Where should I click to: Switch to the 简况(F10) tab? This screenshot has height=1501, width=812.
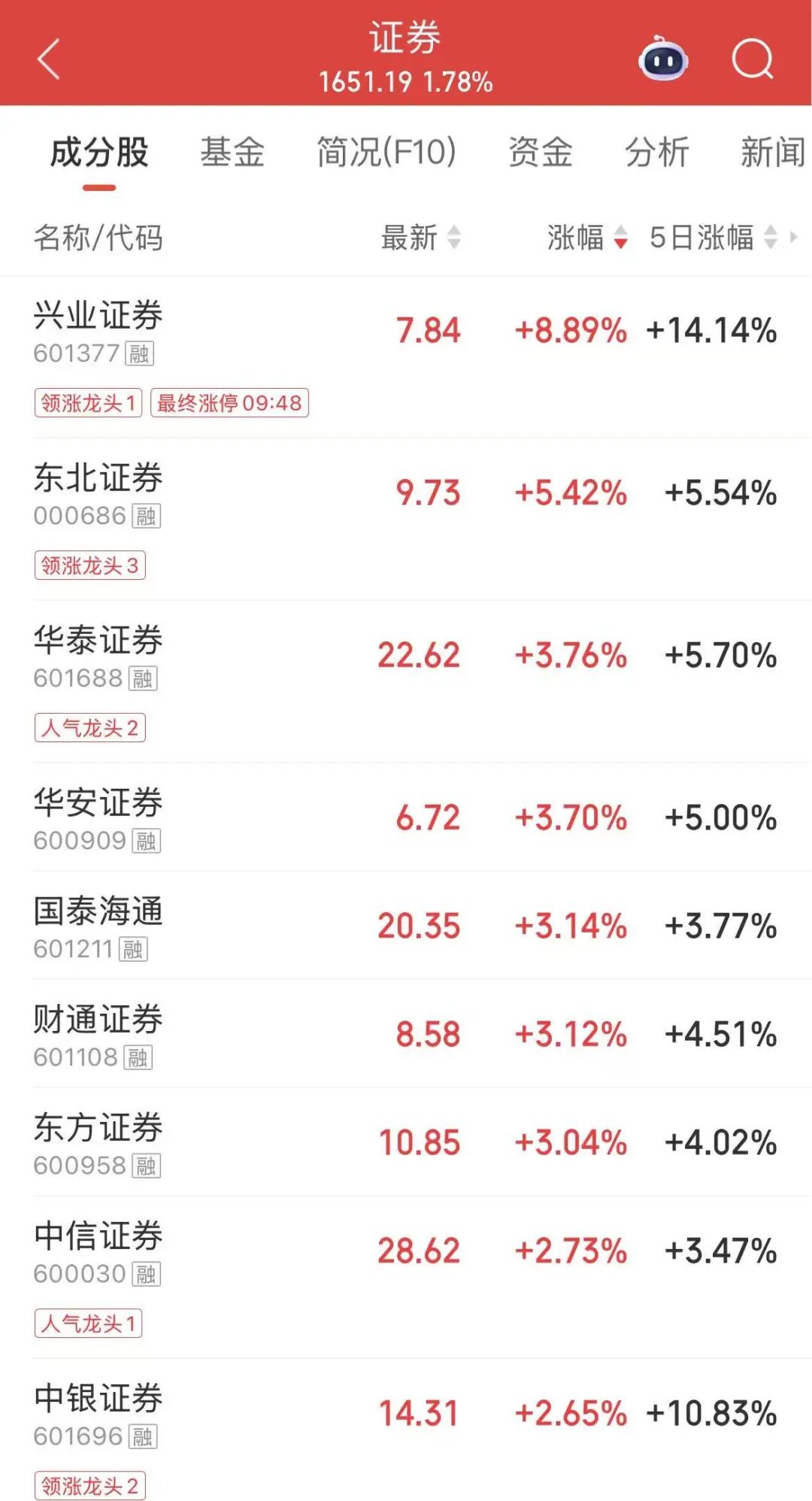click(x=386, y=153)
